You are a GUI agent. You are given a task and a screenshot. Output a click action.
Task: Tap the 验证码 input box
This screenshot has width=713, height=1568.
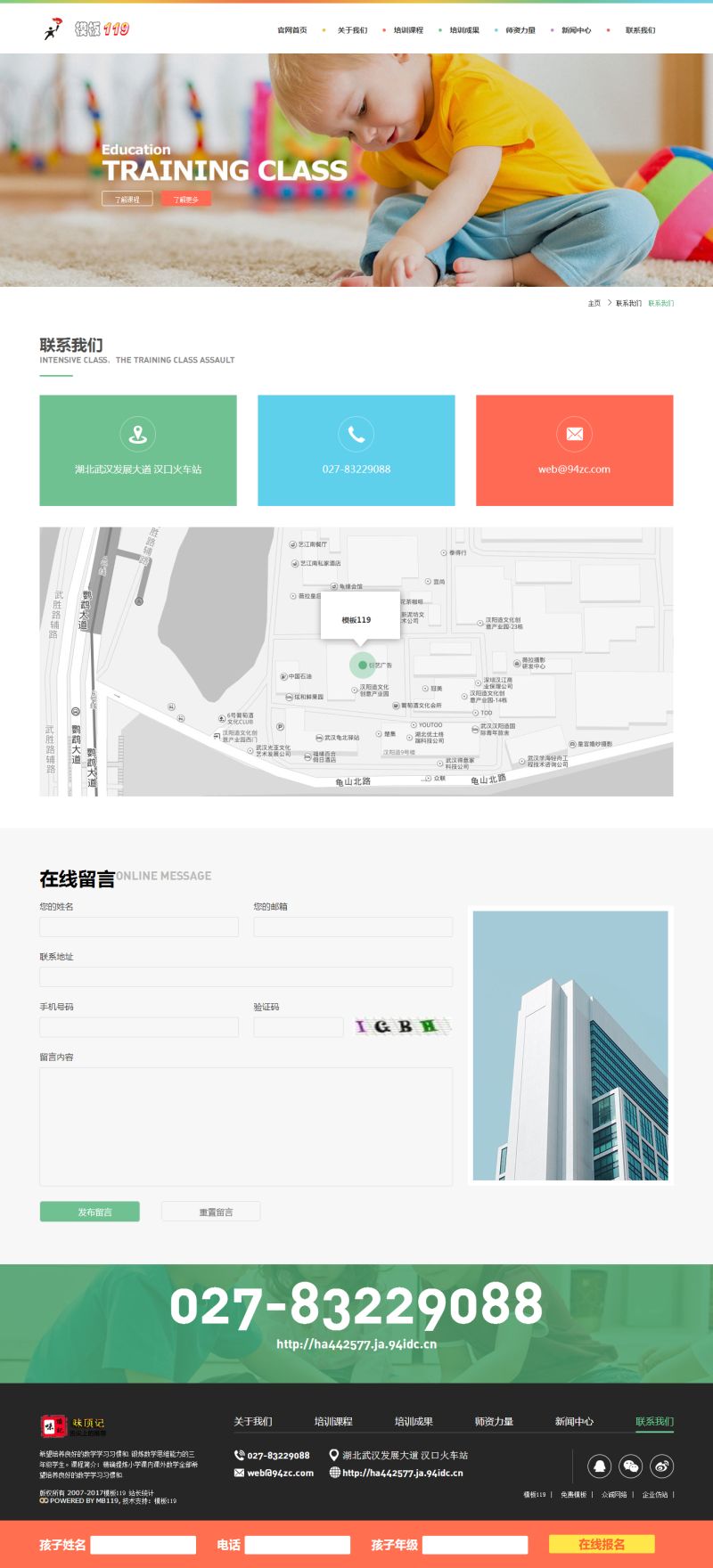pos(299,1027)
